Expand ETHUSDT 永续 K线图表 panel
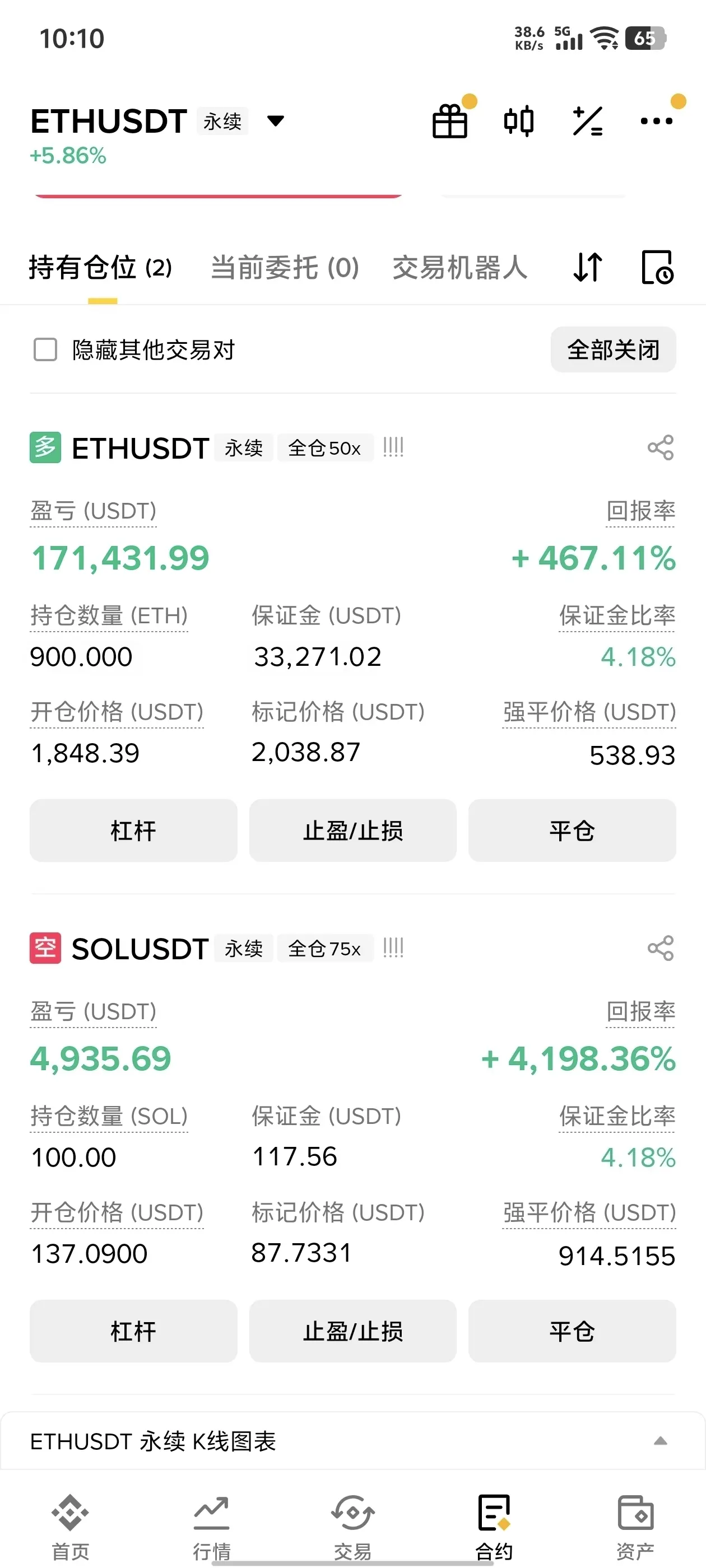Viewport: 706px width, 1568px height. pos(660,1441)
